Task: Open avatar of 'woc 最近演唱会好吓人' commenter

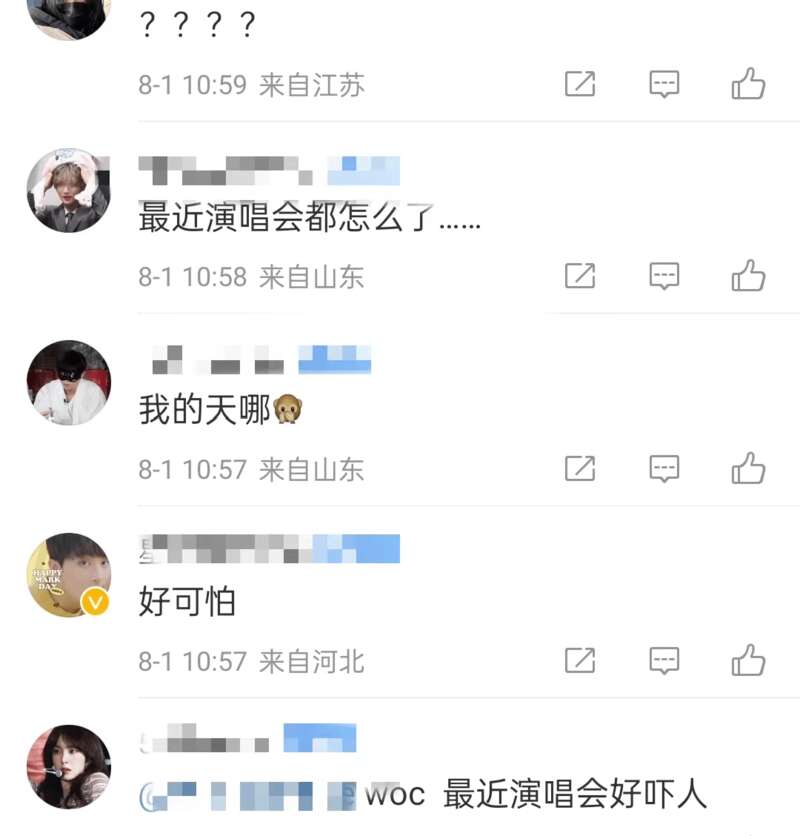Action: coord(68,767)
